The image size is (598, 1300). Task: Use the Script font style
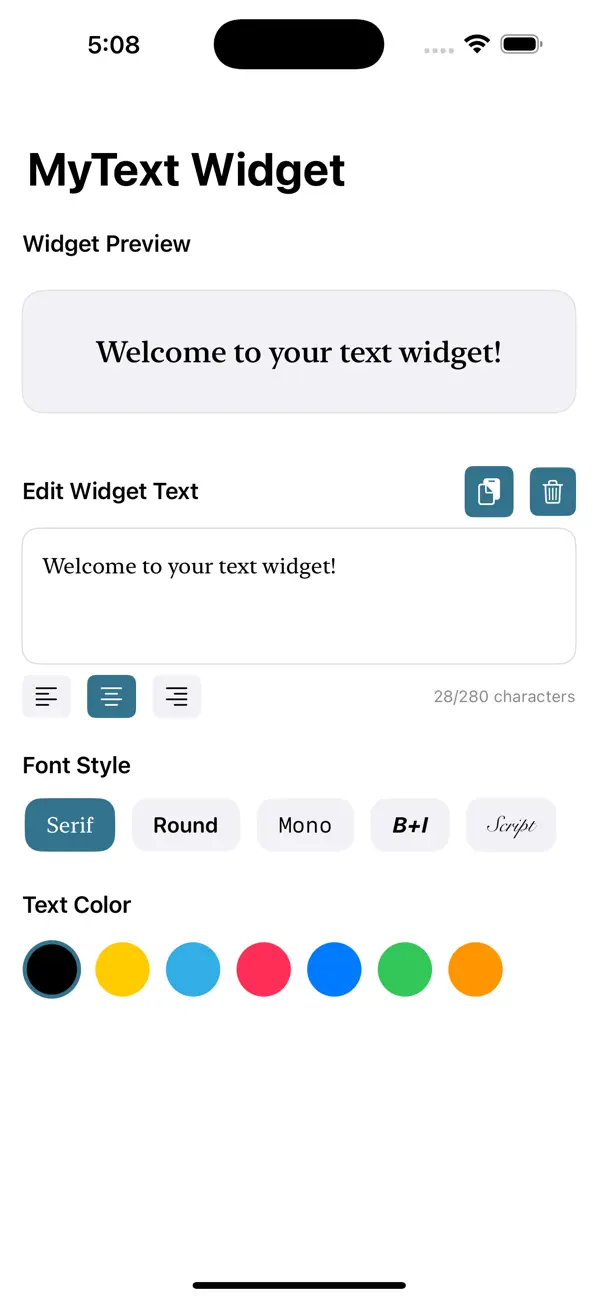pyautogui.click(x=511, y=825)
